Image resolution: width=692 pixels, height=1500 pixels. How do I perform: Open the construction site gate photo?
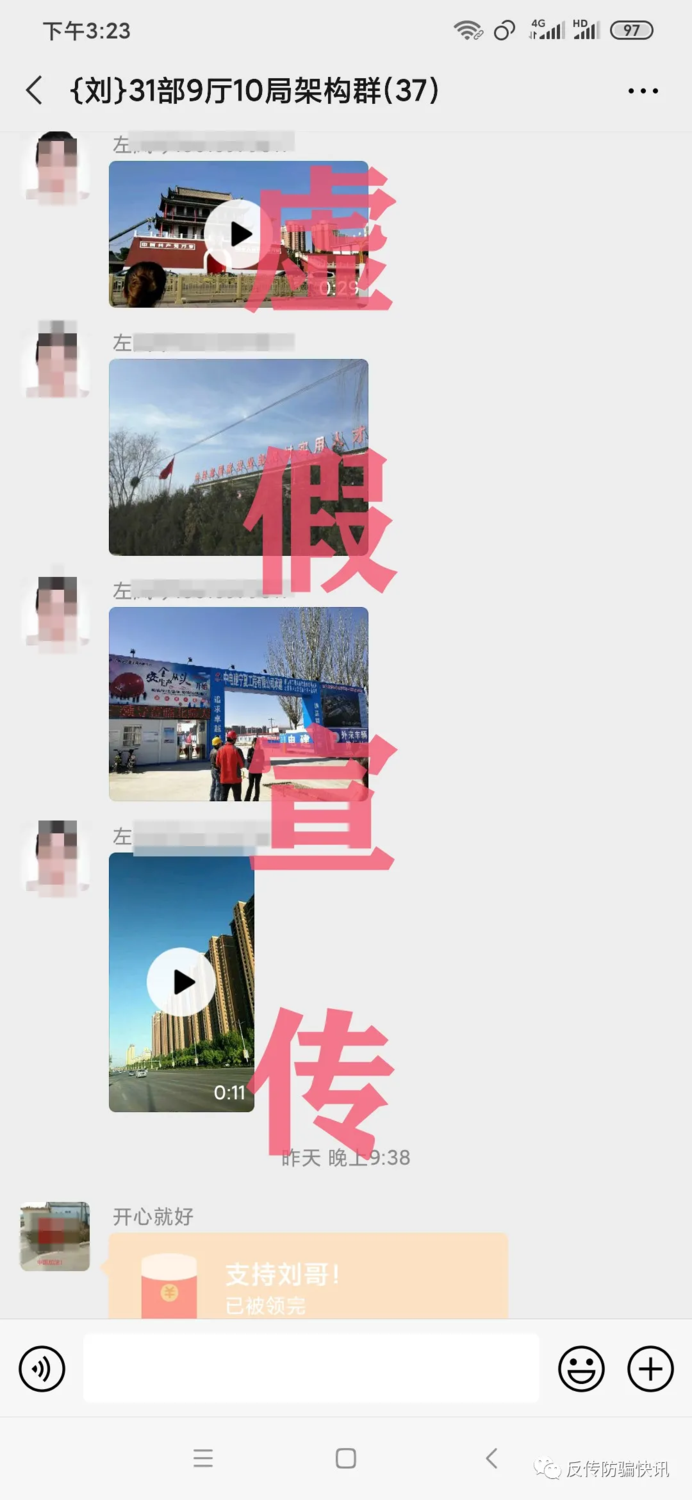pos(238,704)
